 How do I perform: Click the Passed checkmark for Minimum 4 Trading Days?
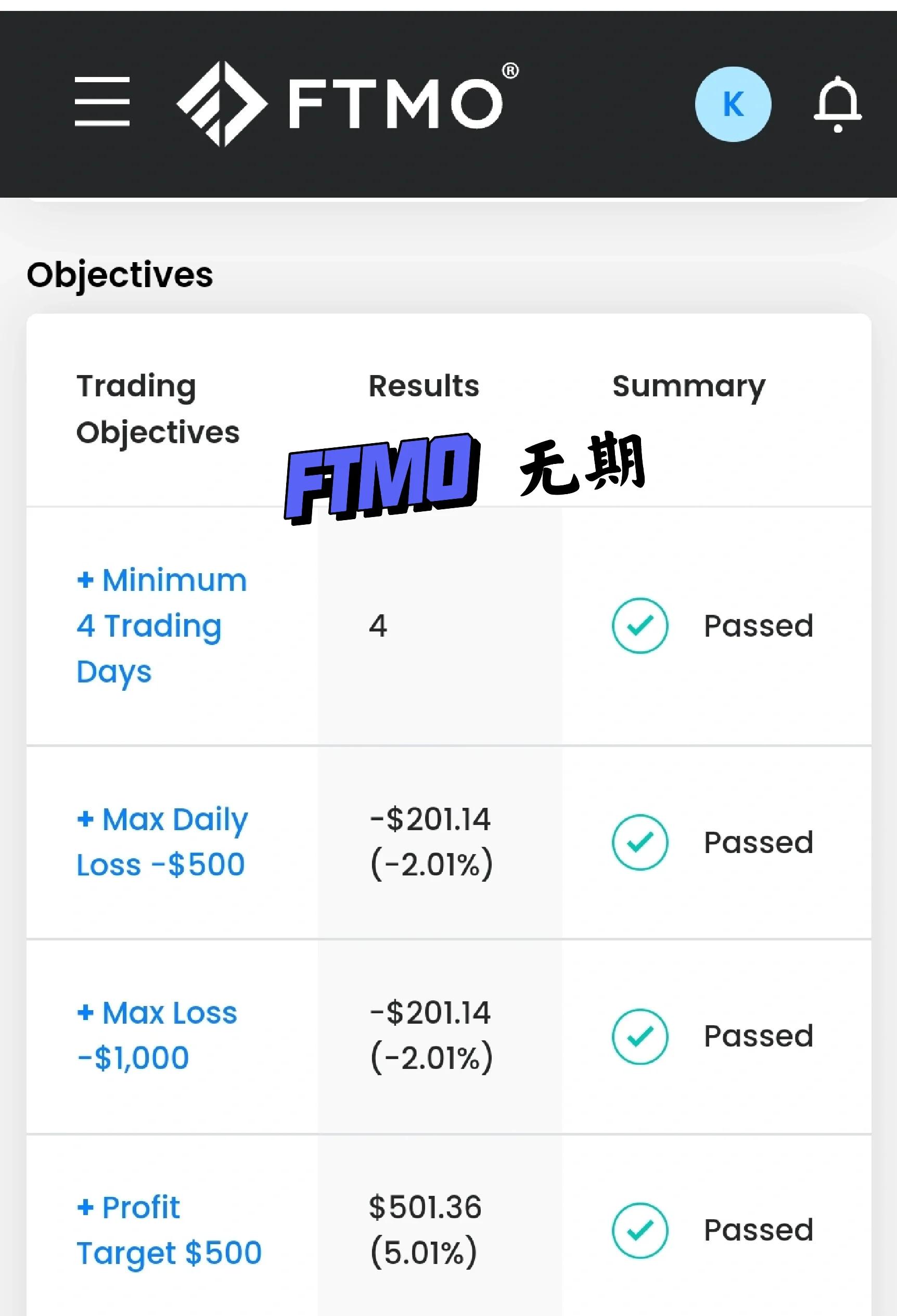click(640, 626)
